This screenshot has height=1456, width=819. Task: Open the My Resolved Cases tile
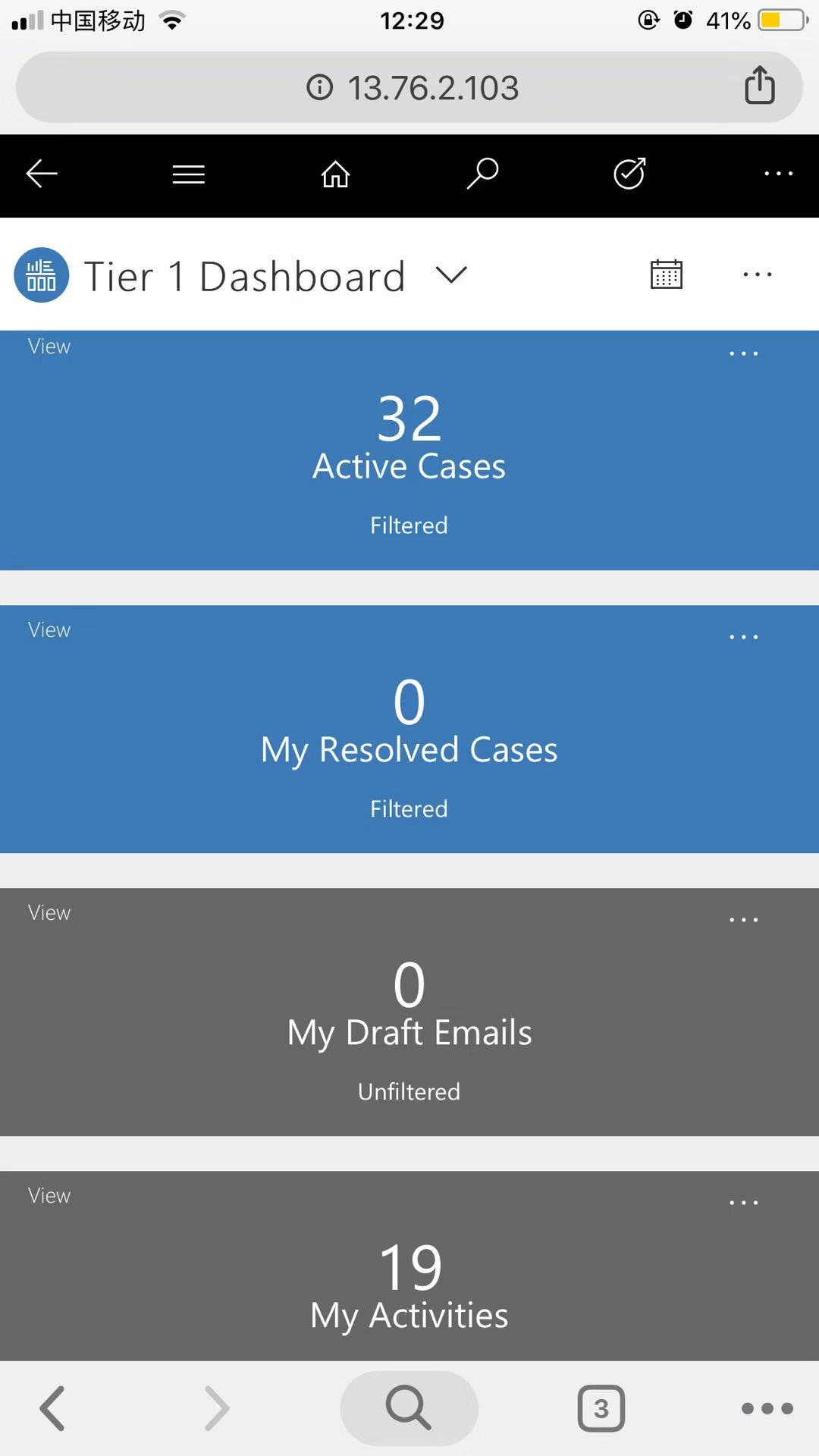coord(409,730)
